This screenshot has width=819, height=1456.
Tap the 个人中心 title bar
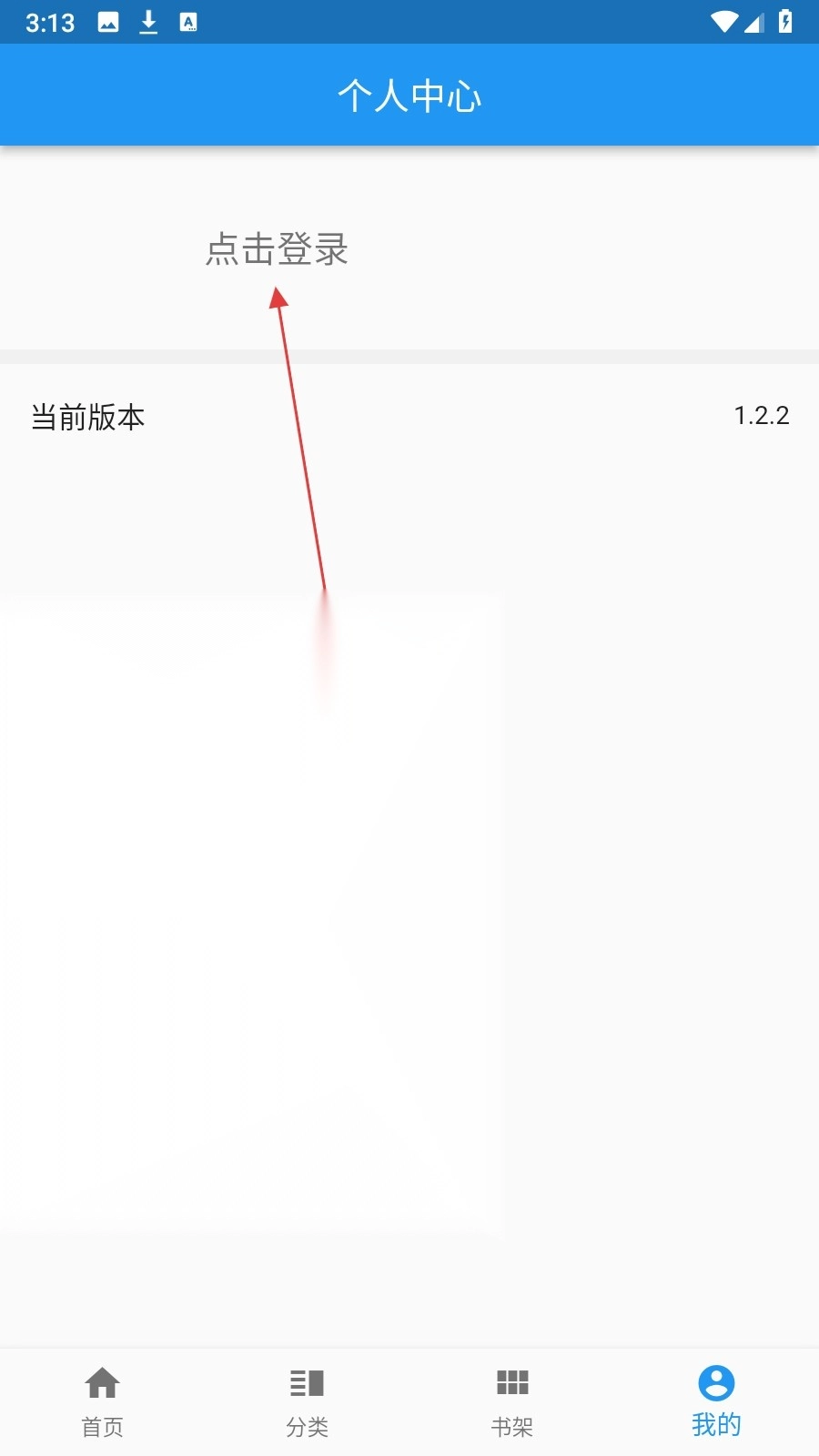pos(409,95)
